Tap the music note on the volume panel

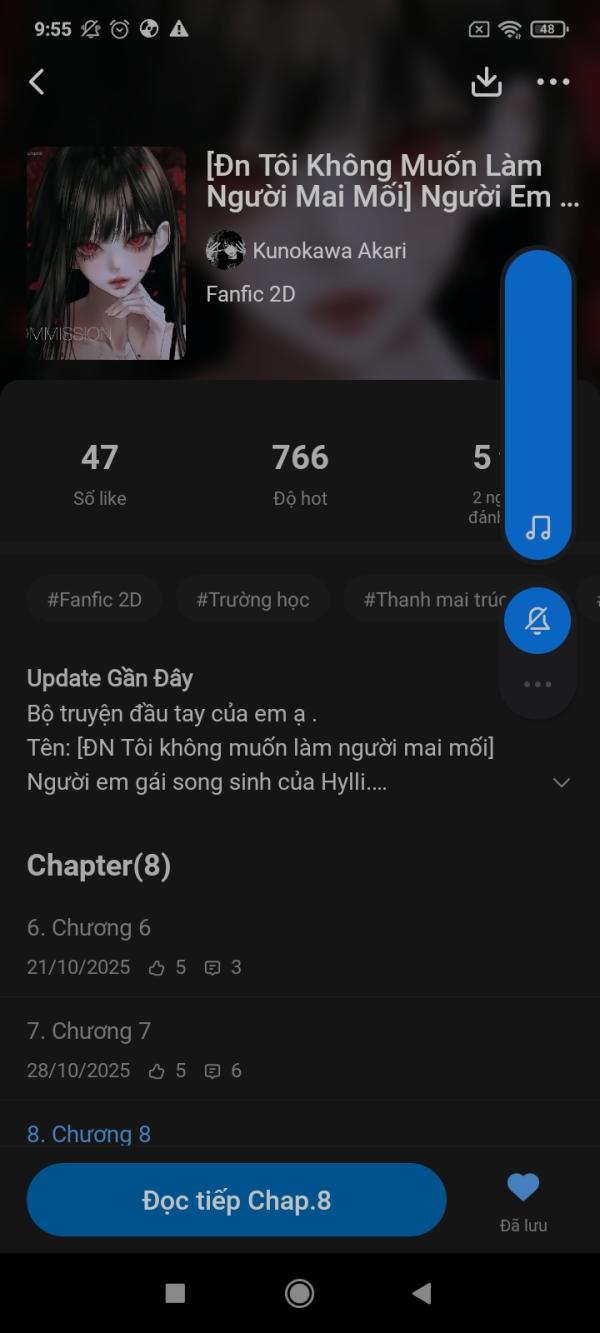point(538,527)
